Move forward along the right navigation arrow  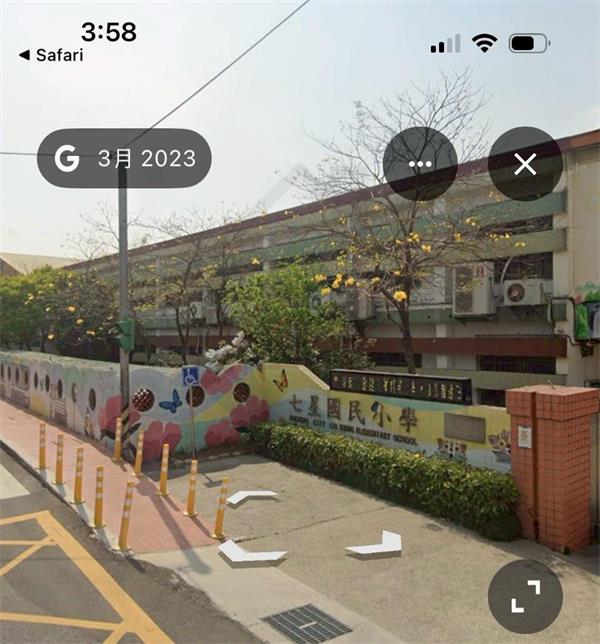coord(376,545)
